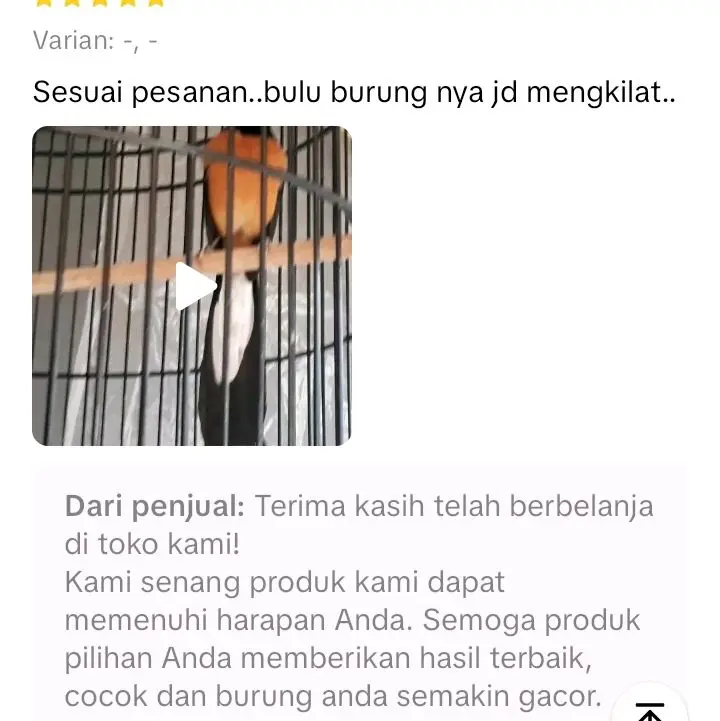Play the bird cage review video
Screen dimensions: 720x721
[194, 287]
